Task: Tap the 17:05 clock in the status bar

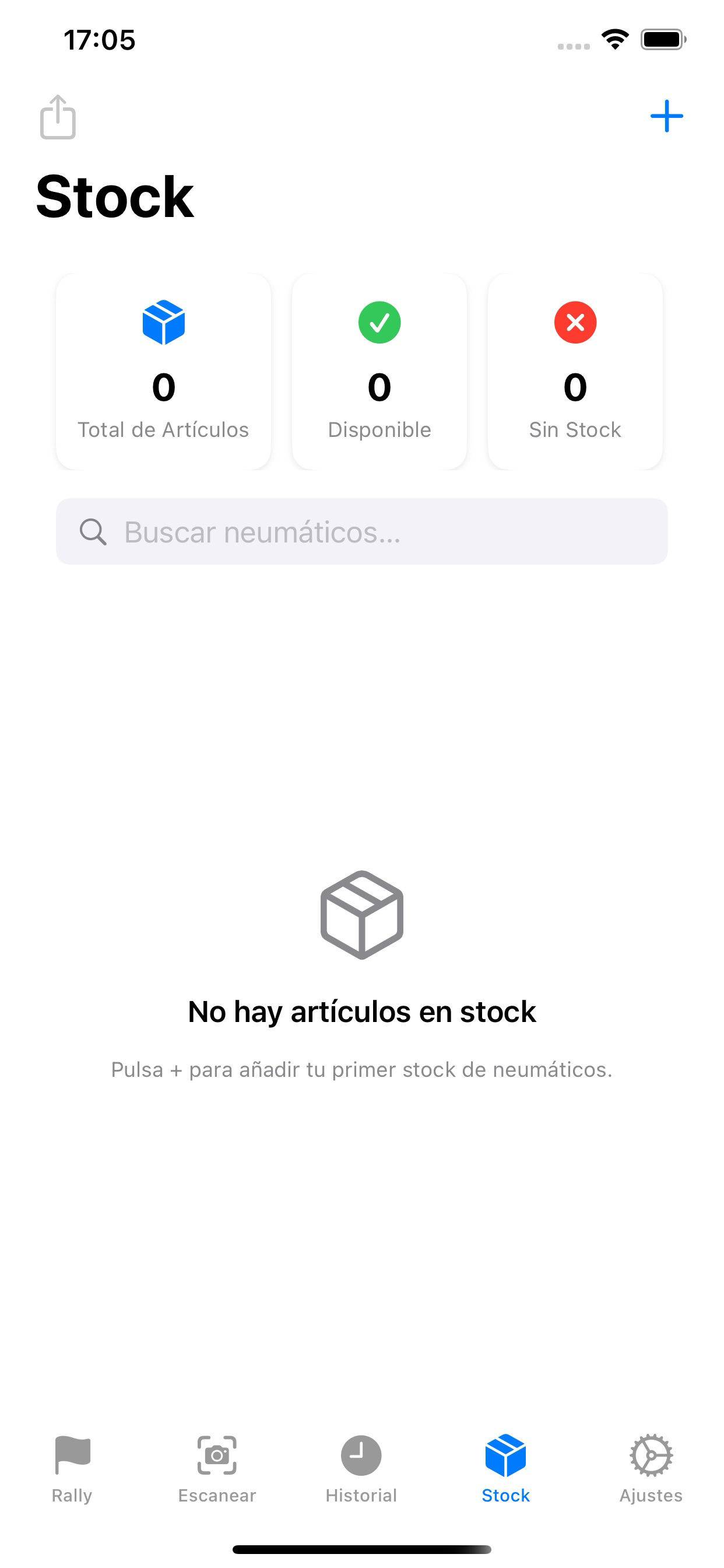Action: [x=99, y=40]
